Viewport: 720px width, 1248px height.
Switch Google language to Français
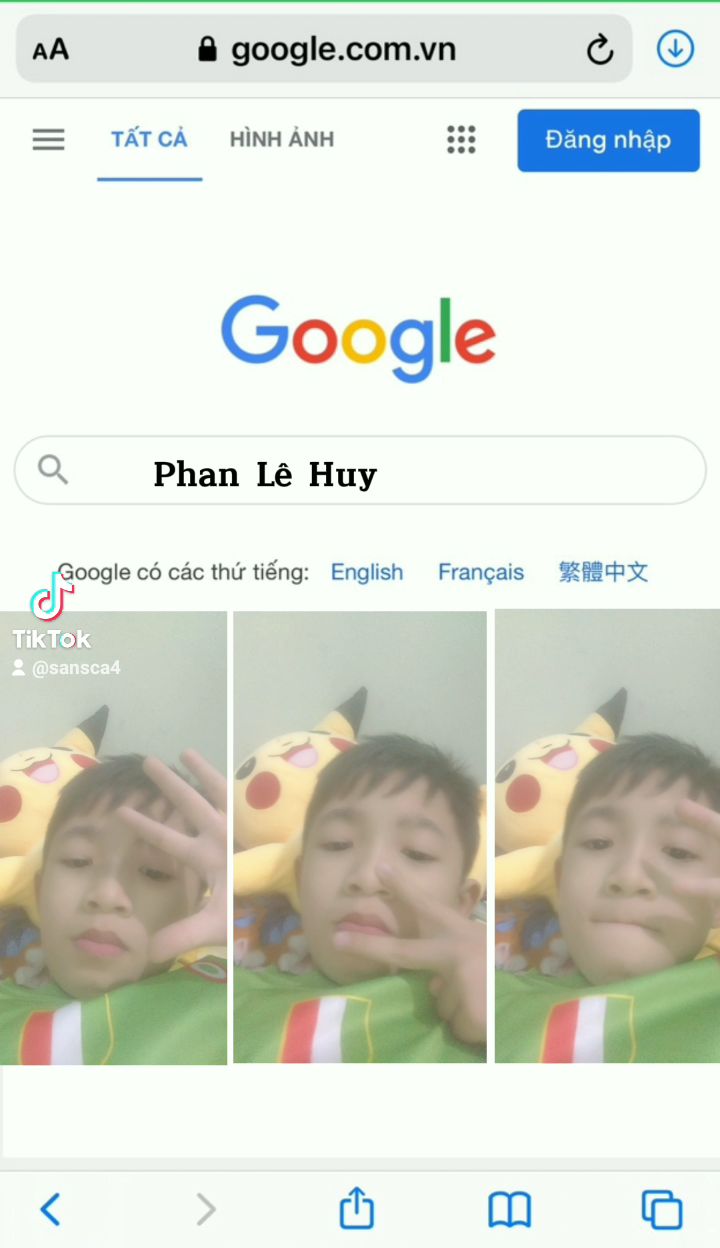pyautogui.click(x=481, y=572)
